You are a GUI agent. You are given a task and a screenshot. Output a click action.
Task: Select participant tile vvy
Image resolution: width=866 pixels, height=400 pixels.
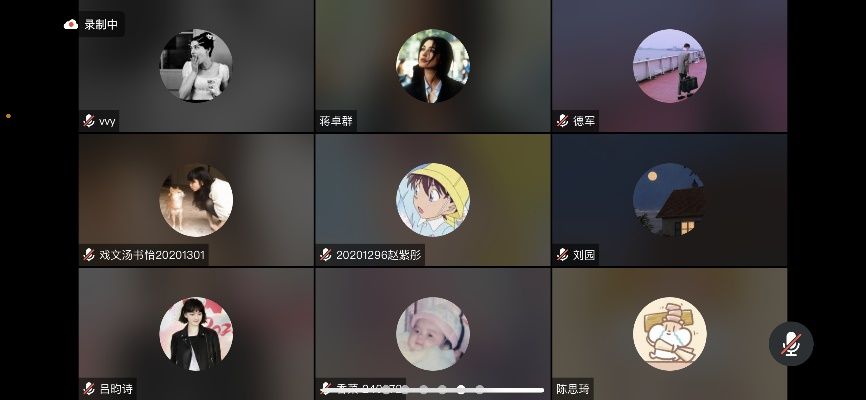pos(196,66)
